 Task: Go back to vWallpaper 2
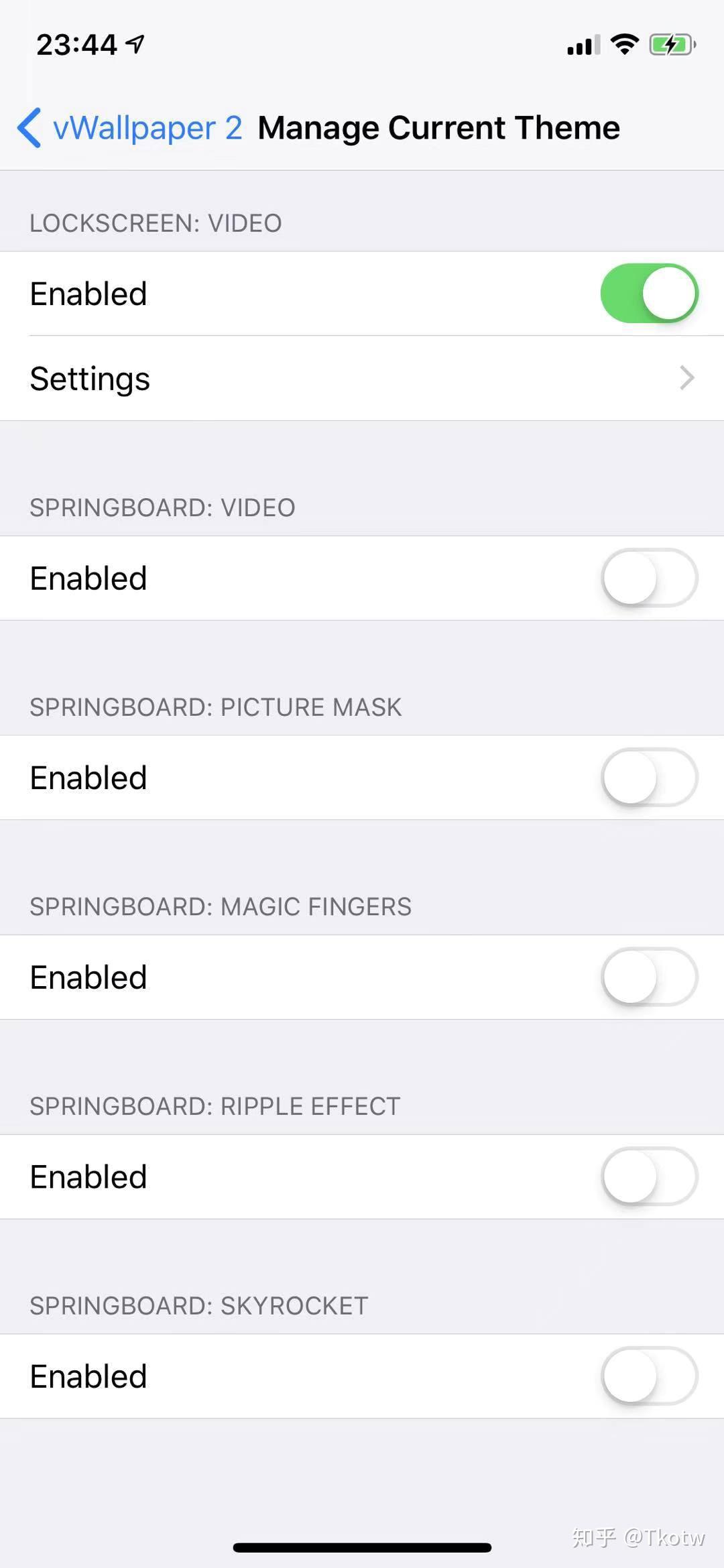point(131,127)
